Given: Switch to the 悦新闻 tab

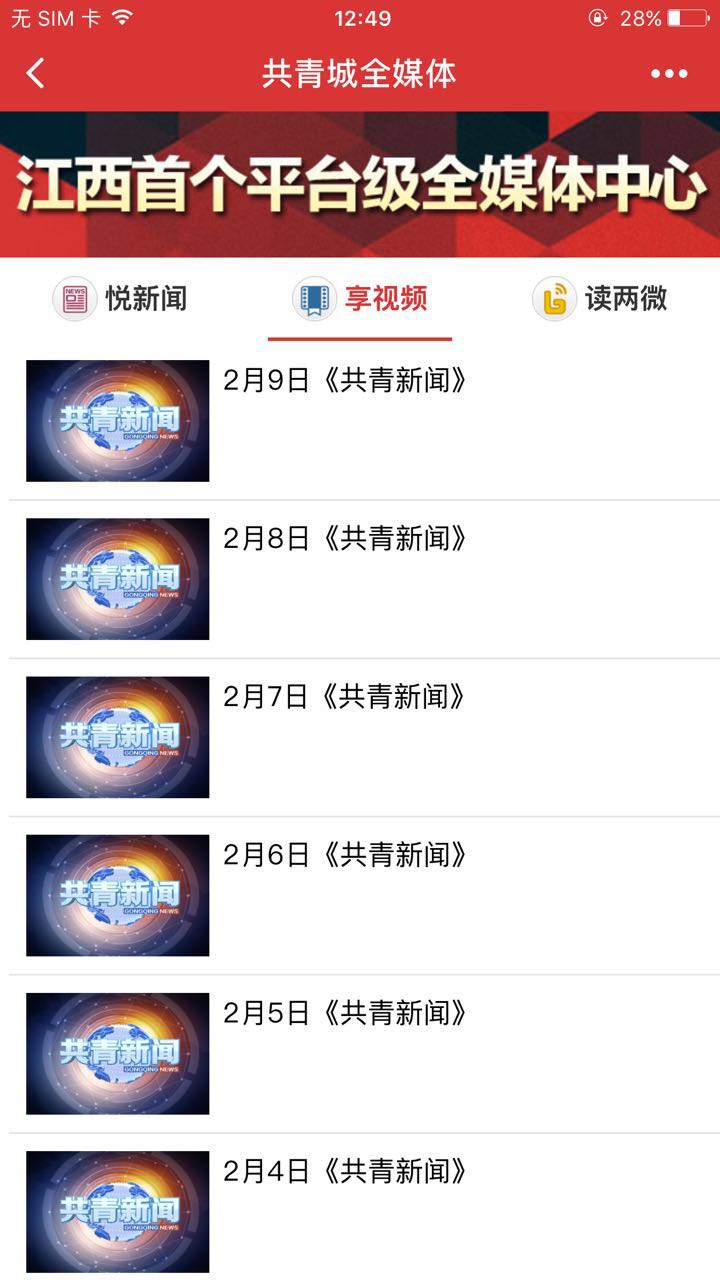Looking at the screenshot, I should tap(120, 298).
